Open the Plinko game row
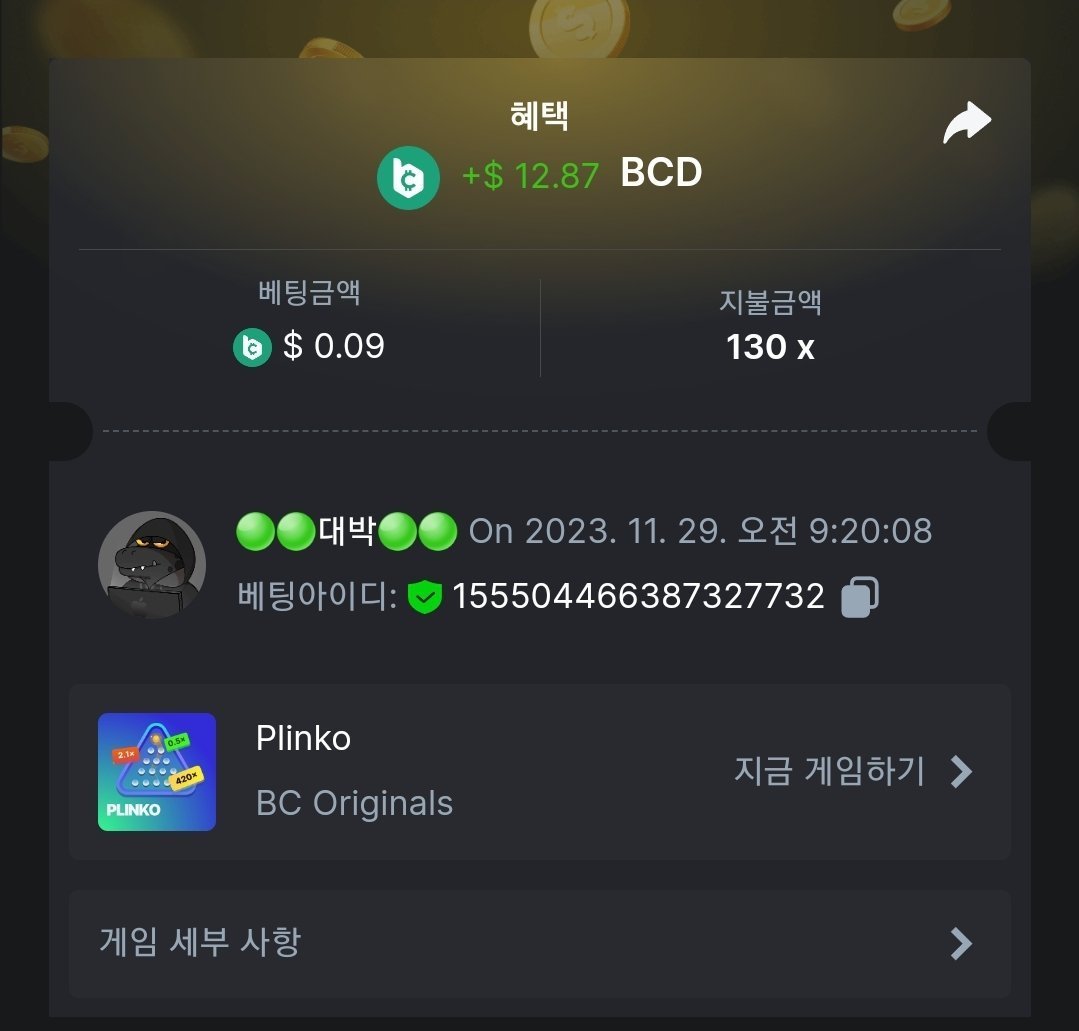Screen dimensions: 1079x1031 tap(539, 771)
